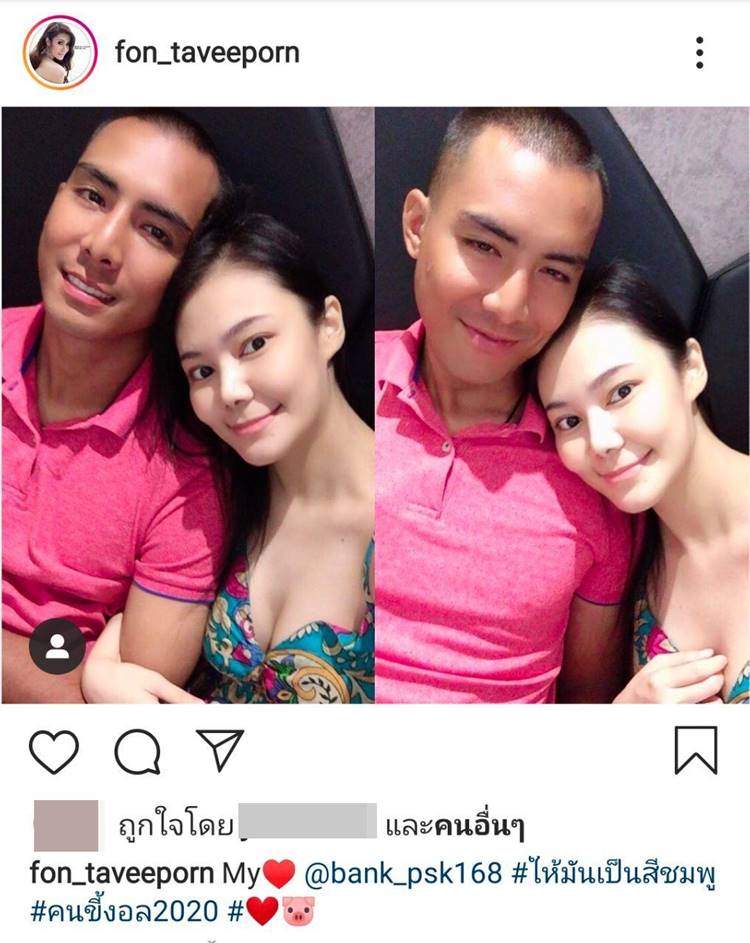Like this post with the heart icon

point(53,751)
